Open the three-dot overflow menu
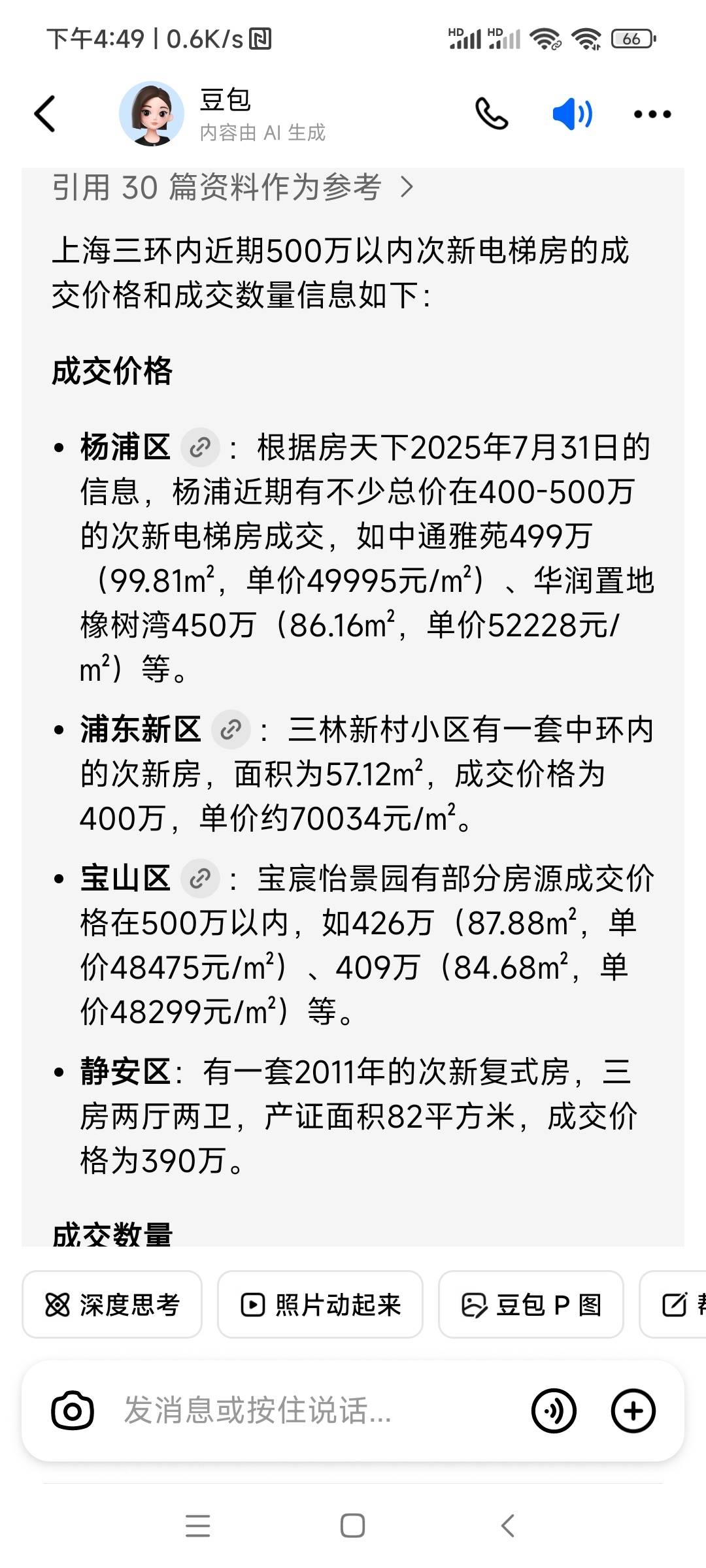This screenshot has height=1568, width=706. coord(652,114)
